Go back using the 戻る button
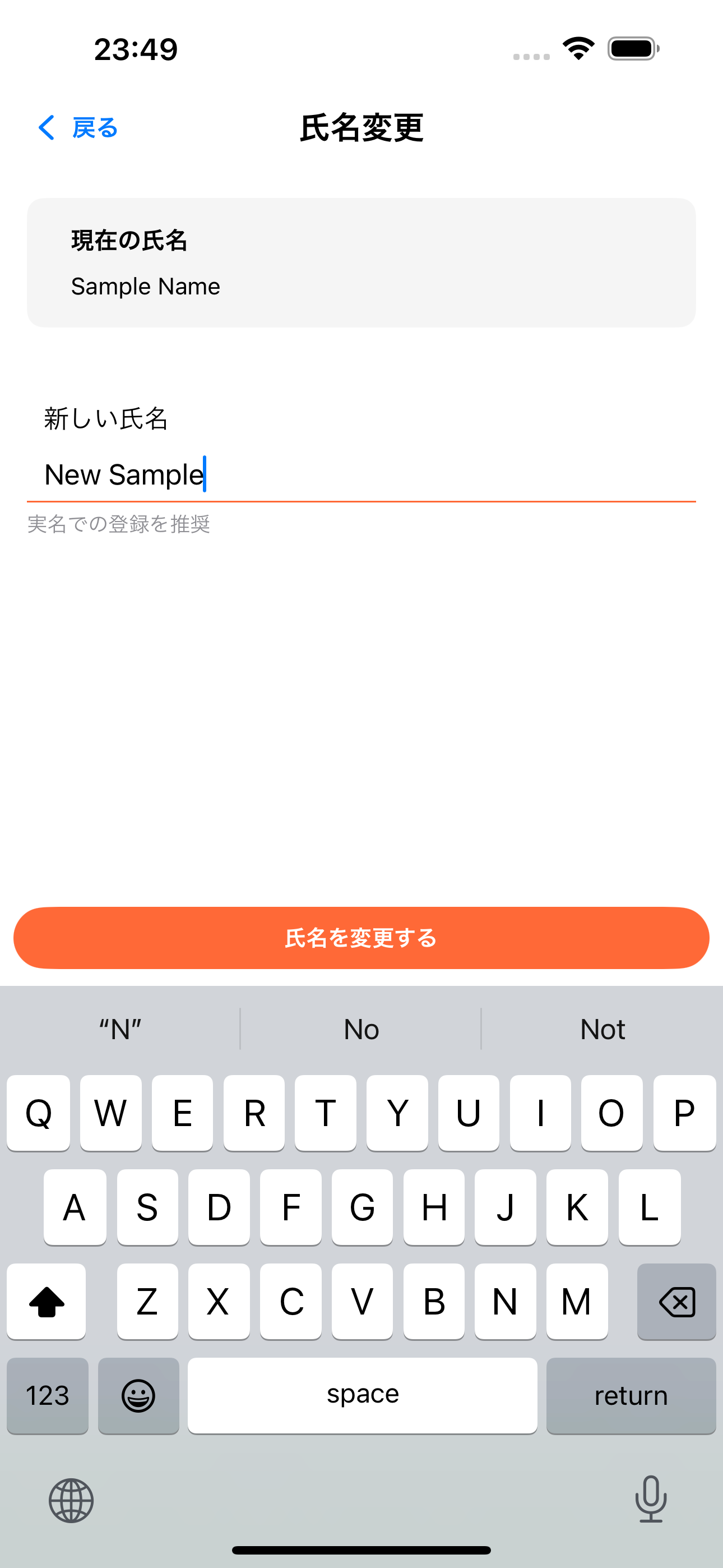 pos(78,128)
